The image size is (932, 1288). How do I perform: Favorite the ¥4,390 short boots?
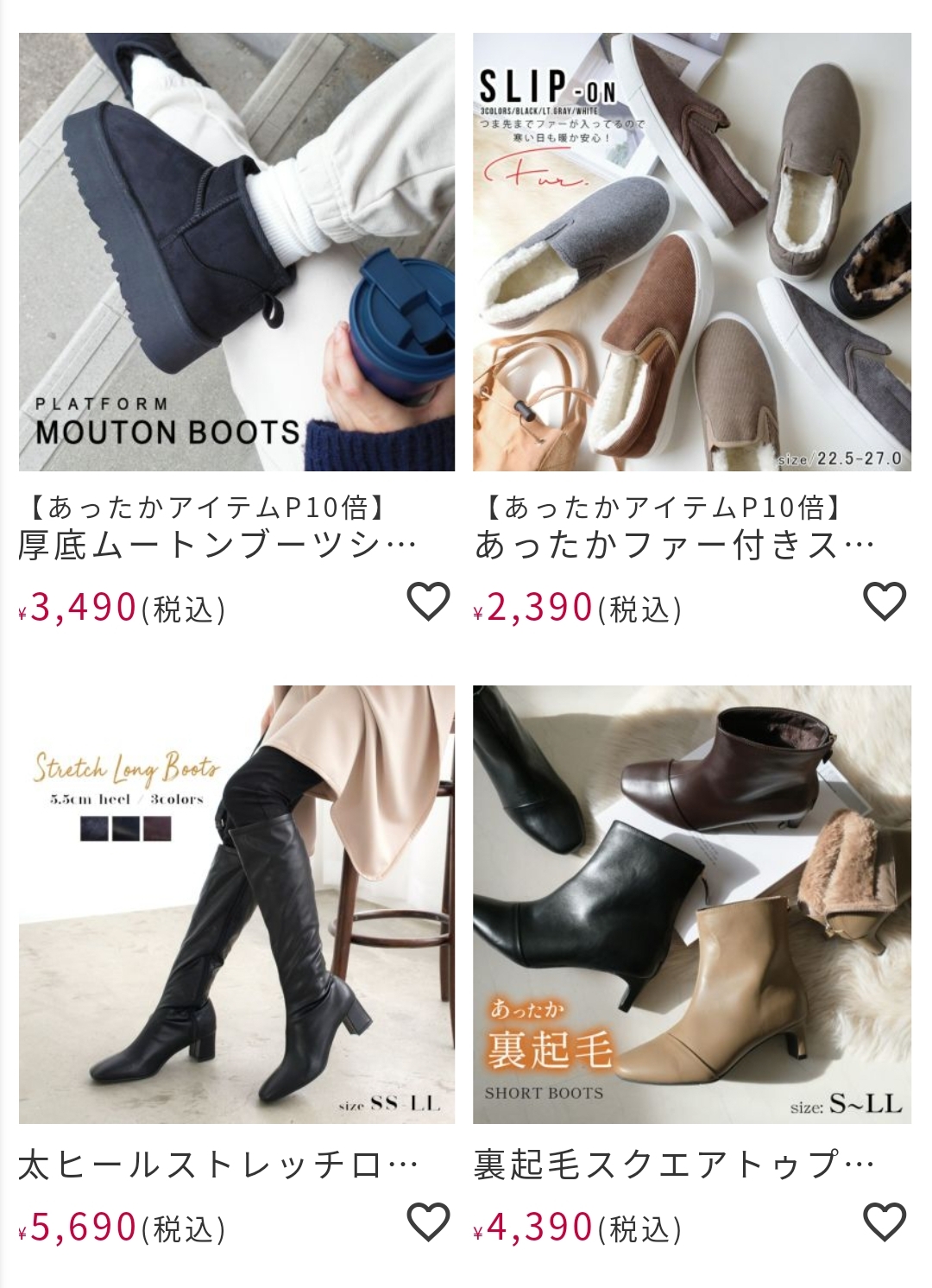885,1222
